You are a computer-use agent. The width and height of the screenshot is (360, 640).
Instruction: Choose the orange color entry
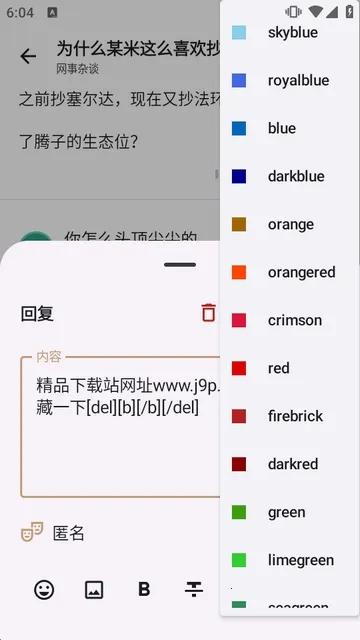tap(289, 224)
